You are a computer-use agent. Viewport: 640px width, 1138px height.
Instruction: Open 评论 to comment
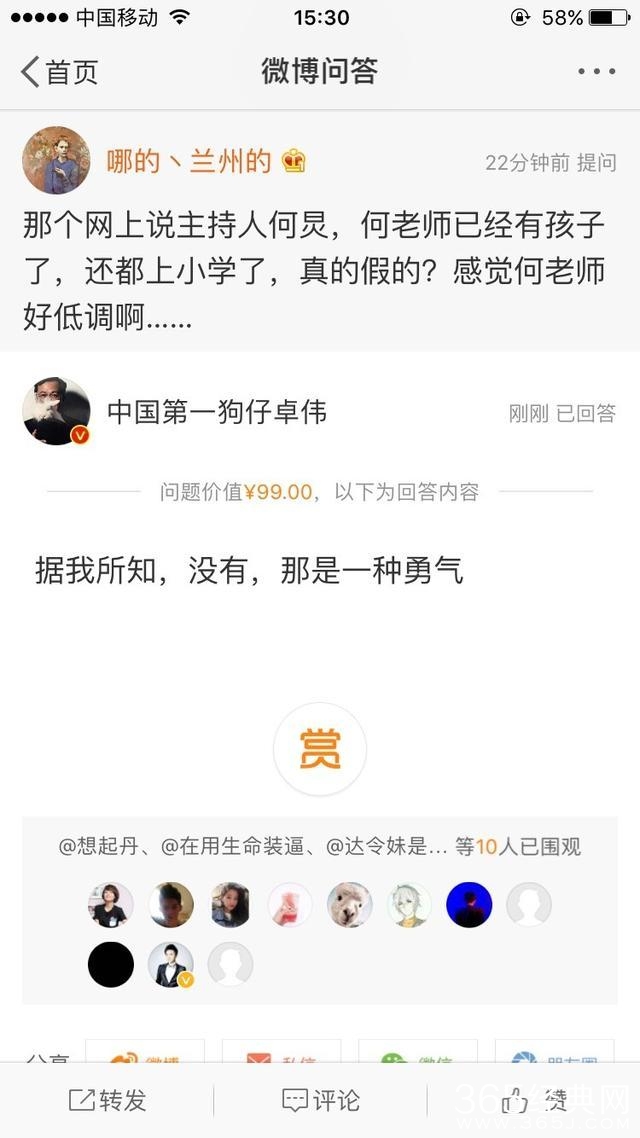click(320, 1101)
